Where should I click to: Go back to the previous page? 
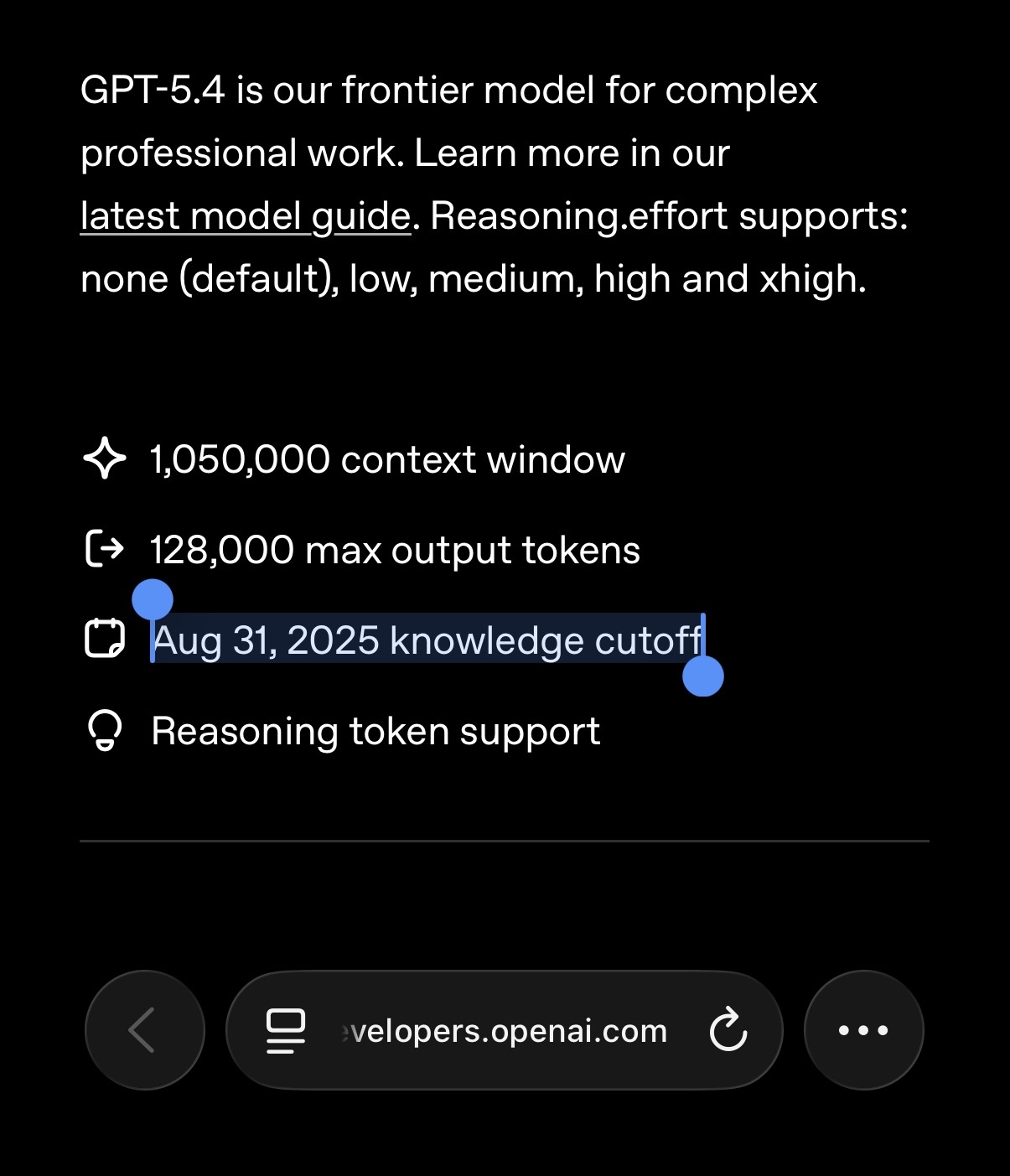pos(144,1030)
